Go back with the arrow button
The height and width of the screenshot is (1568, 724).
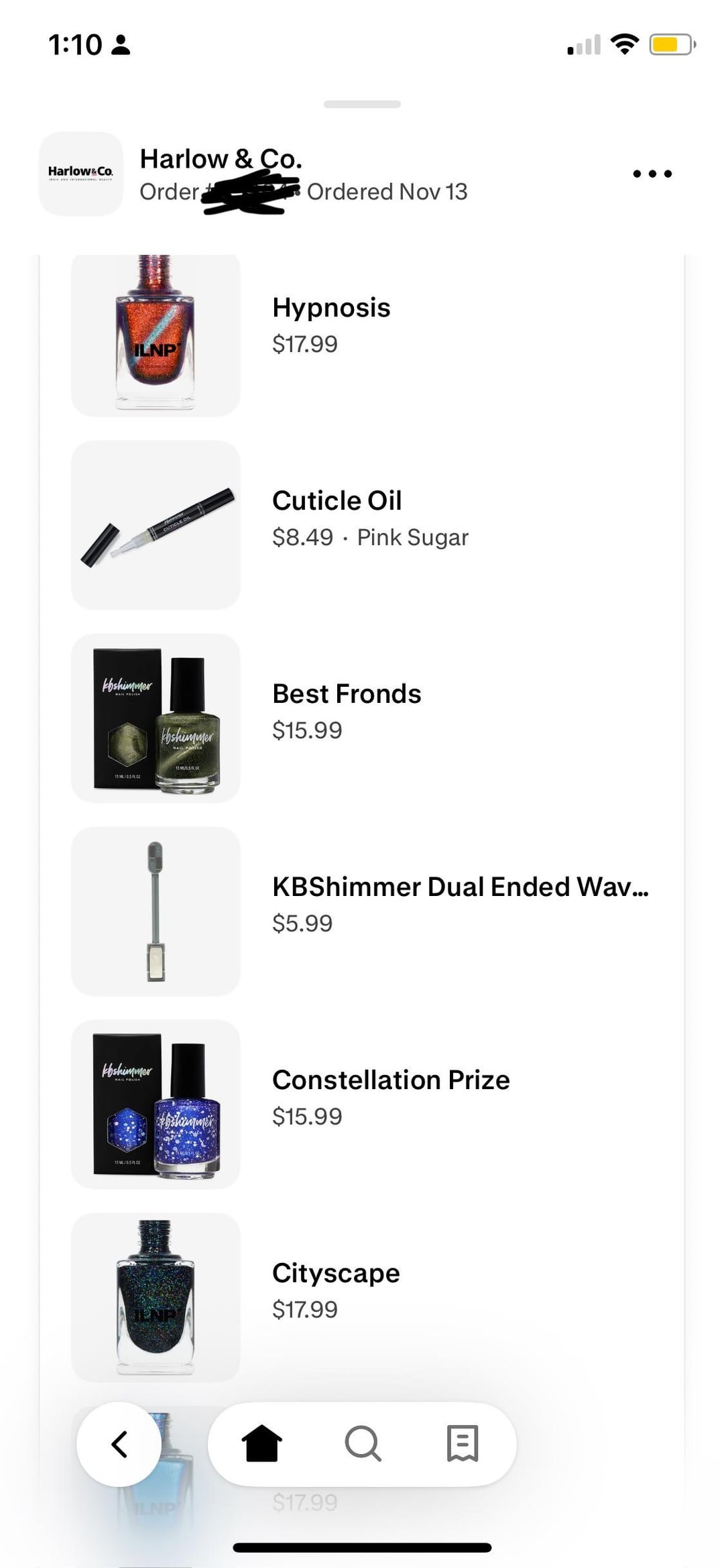click(119, 1444)
